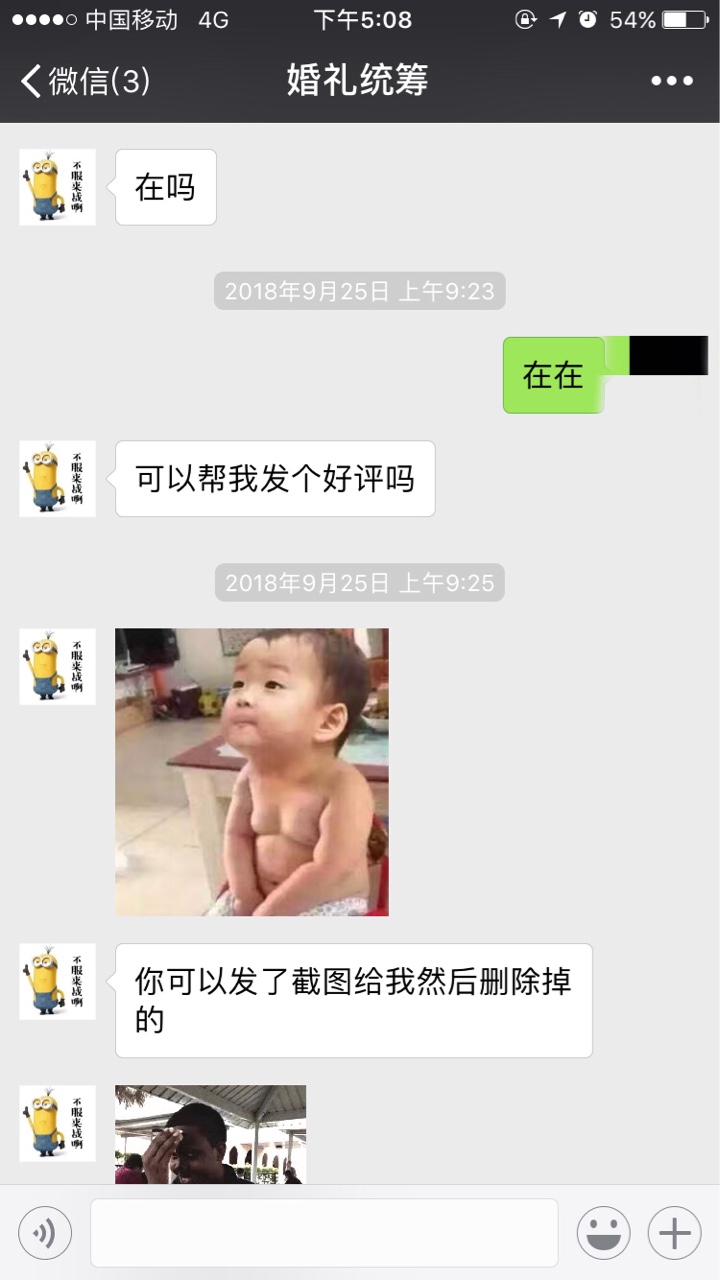Screen dimensions: 720x1280
Task: Open the plus attachment menu
Action: [674, 1233]
